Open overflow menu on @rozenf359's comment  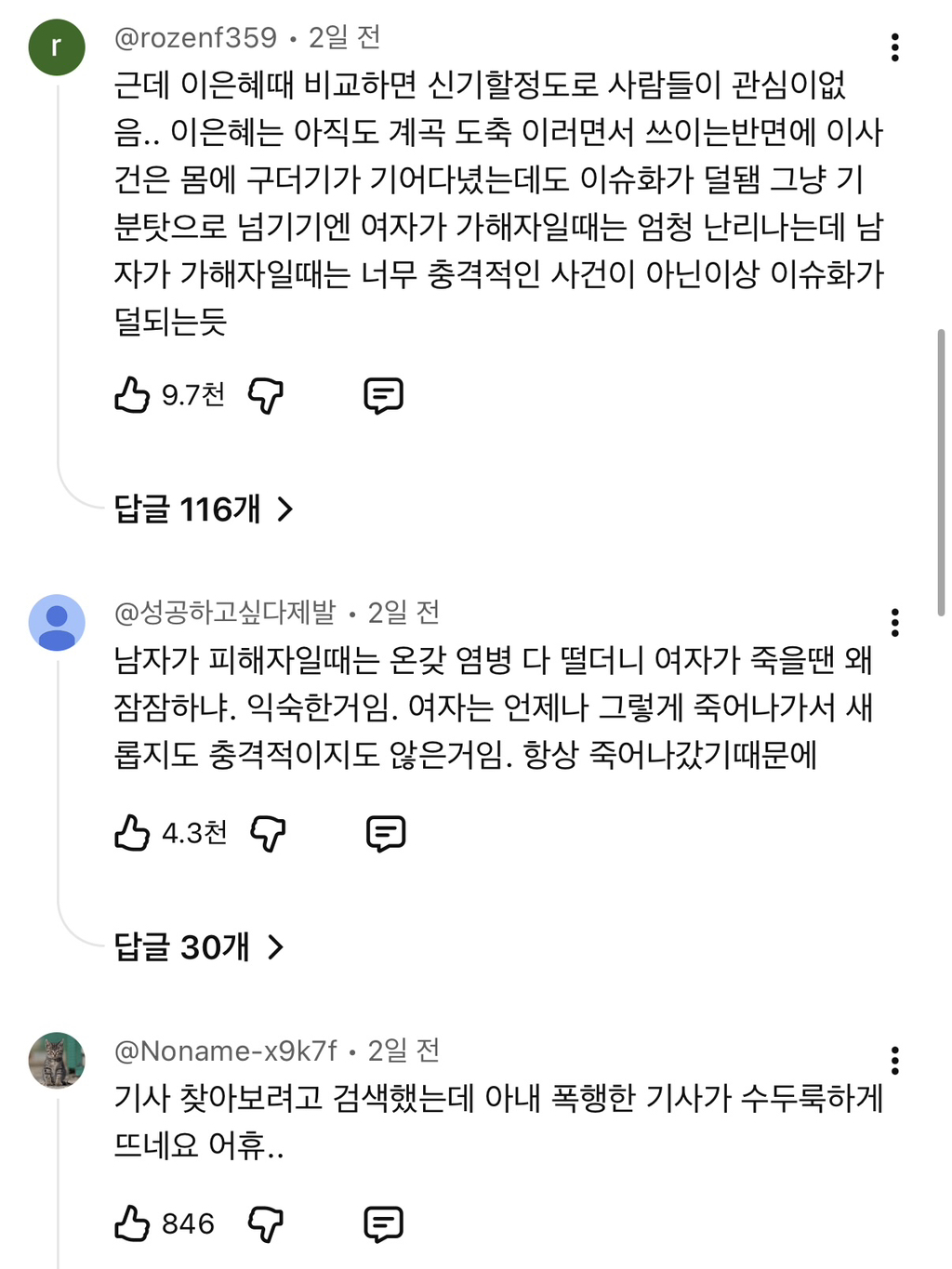tap(894, 47)
